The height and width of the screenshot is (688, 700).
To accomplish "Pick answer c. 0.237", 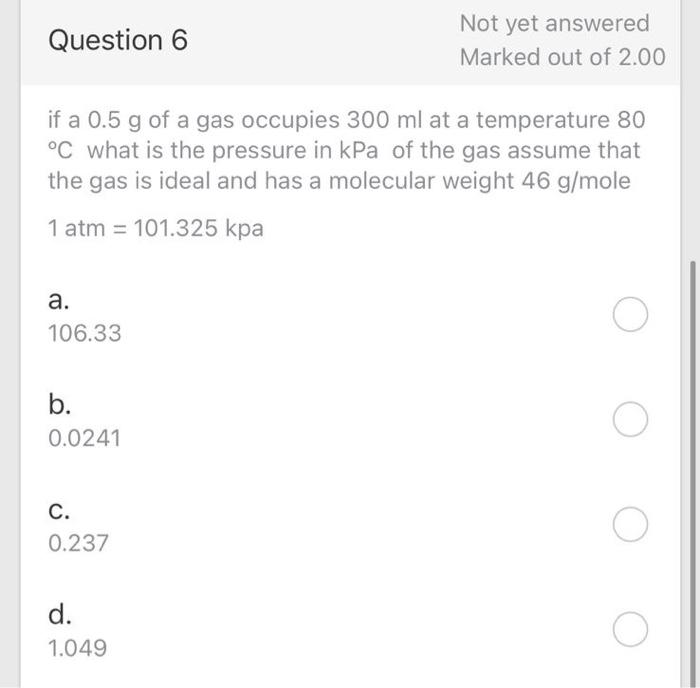I will click(x=631, y=524).
